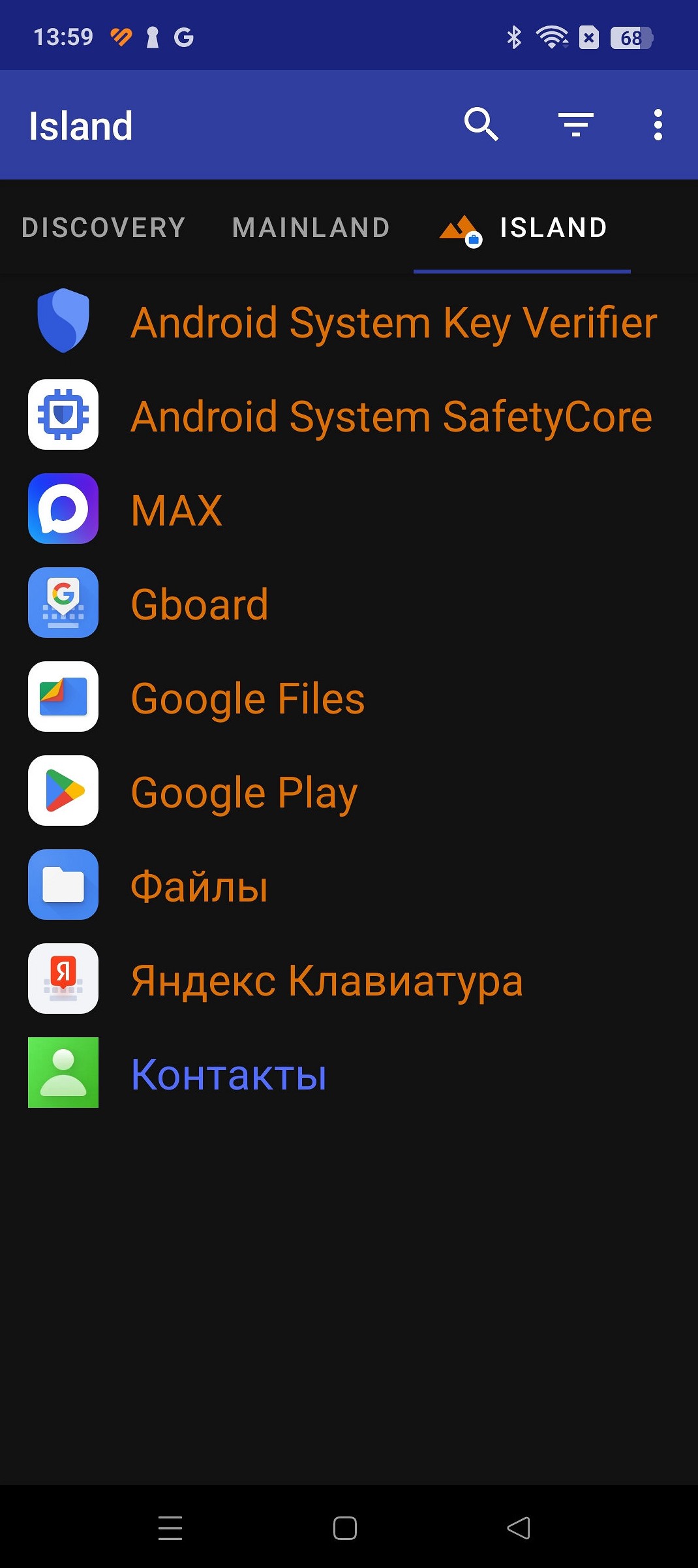The width and height of the screenshot is (698, 1568).
Task: Go back using system navigation button
Action: click(519, 1528)
